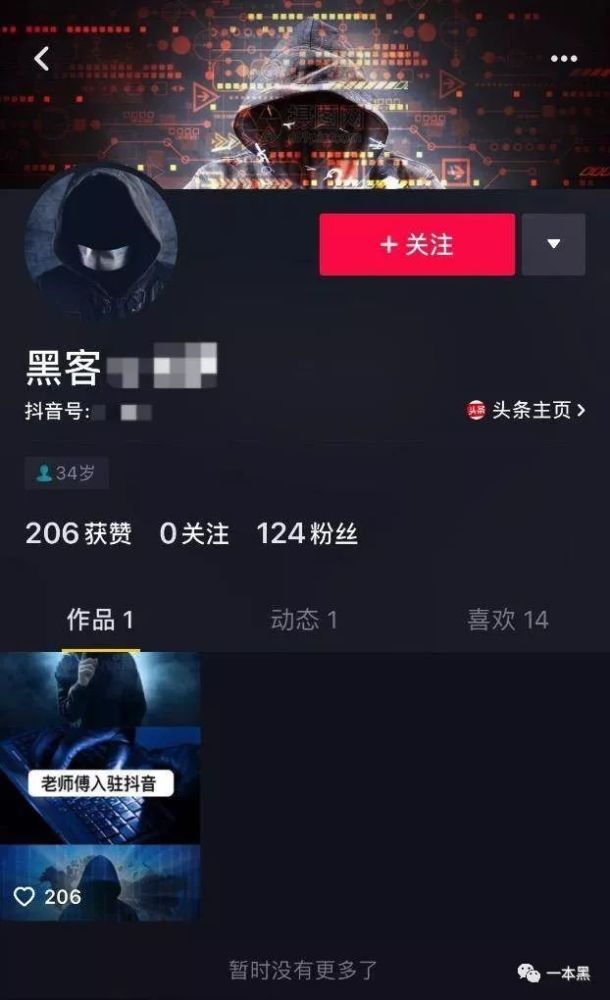
Task: Open the three-dot overflow menu
Action: (564, 59)
